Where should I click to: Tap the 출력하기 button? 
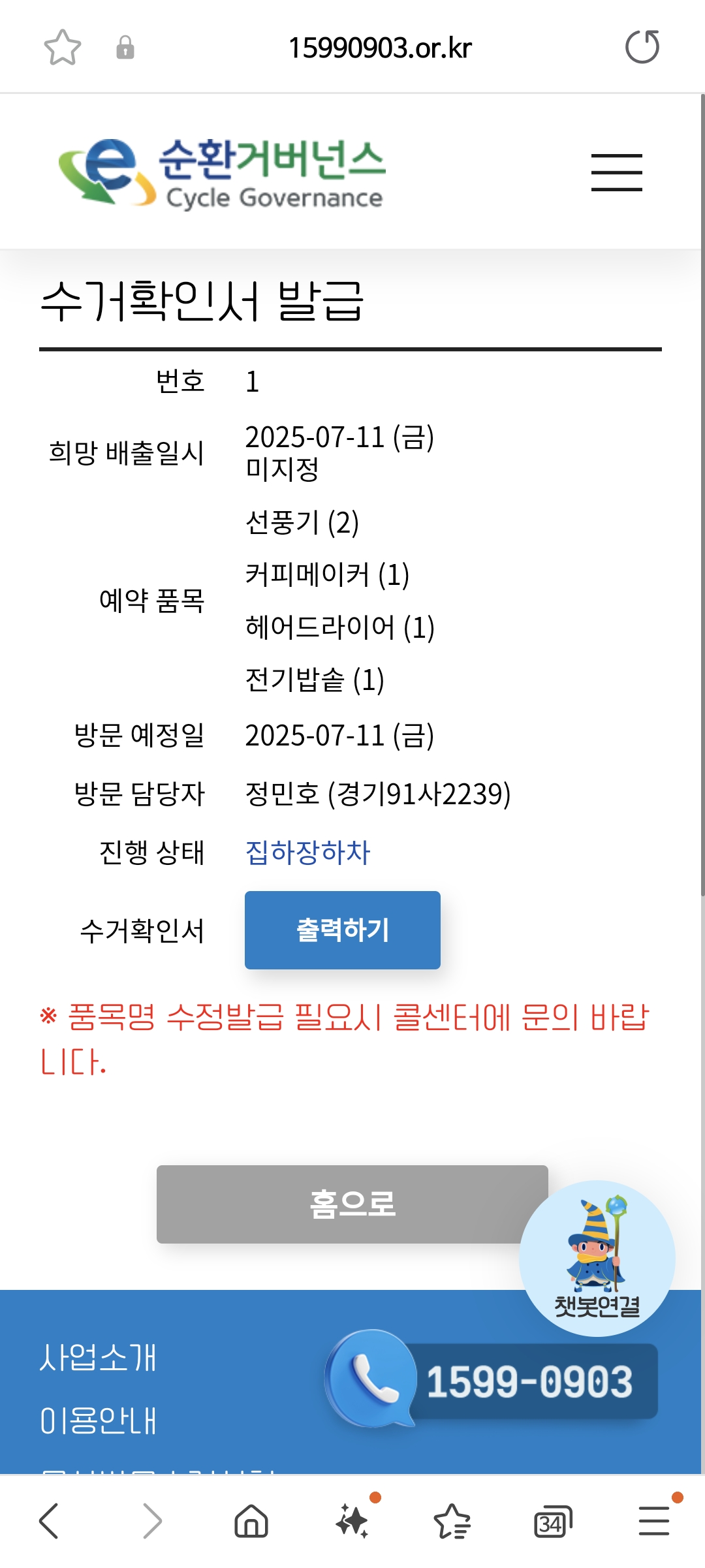pos(343,930)
